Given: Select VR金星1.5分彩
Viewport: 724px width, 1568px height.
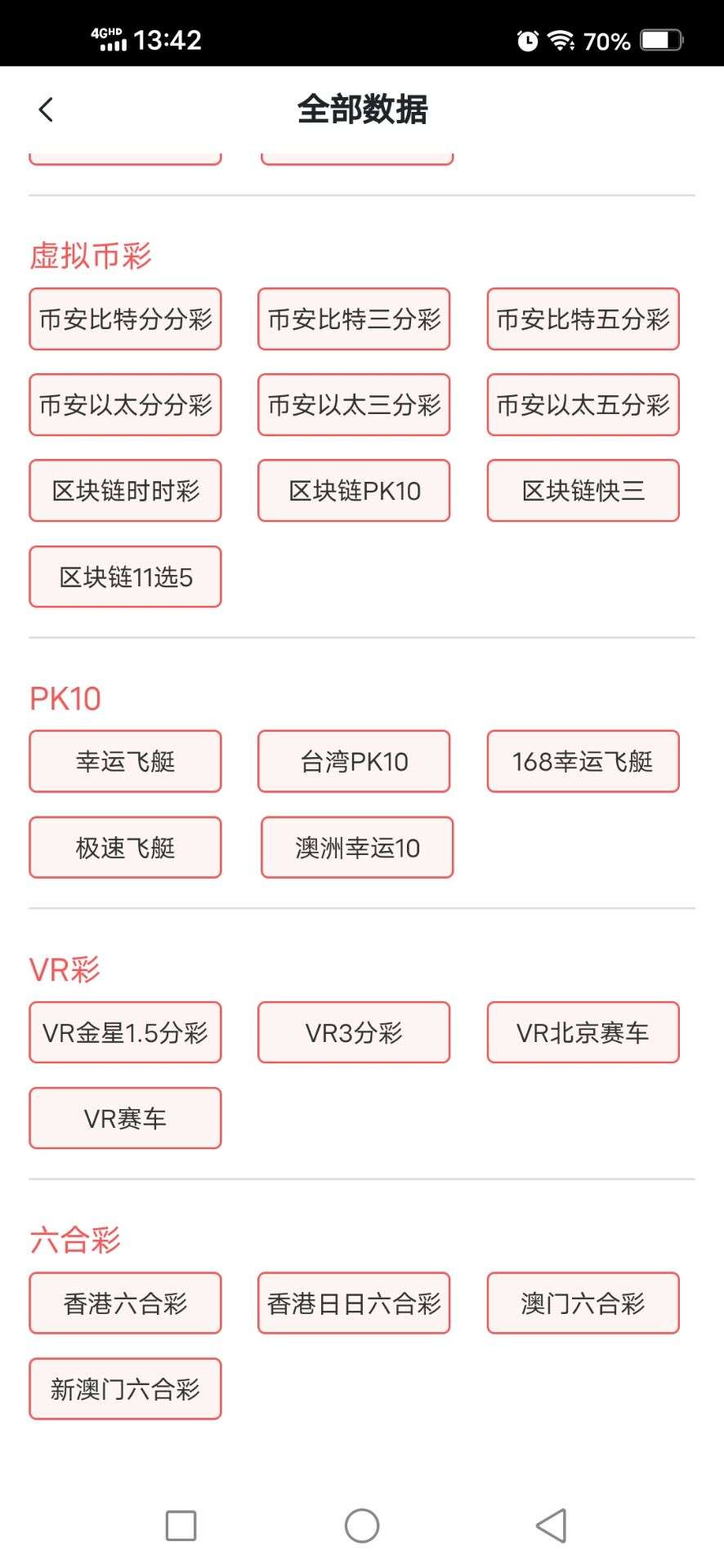Looking at the screenshot, I should [x=125, y=1032].
